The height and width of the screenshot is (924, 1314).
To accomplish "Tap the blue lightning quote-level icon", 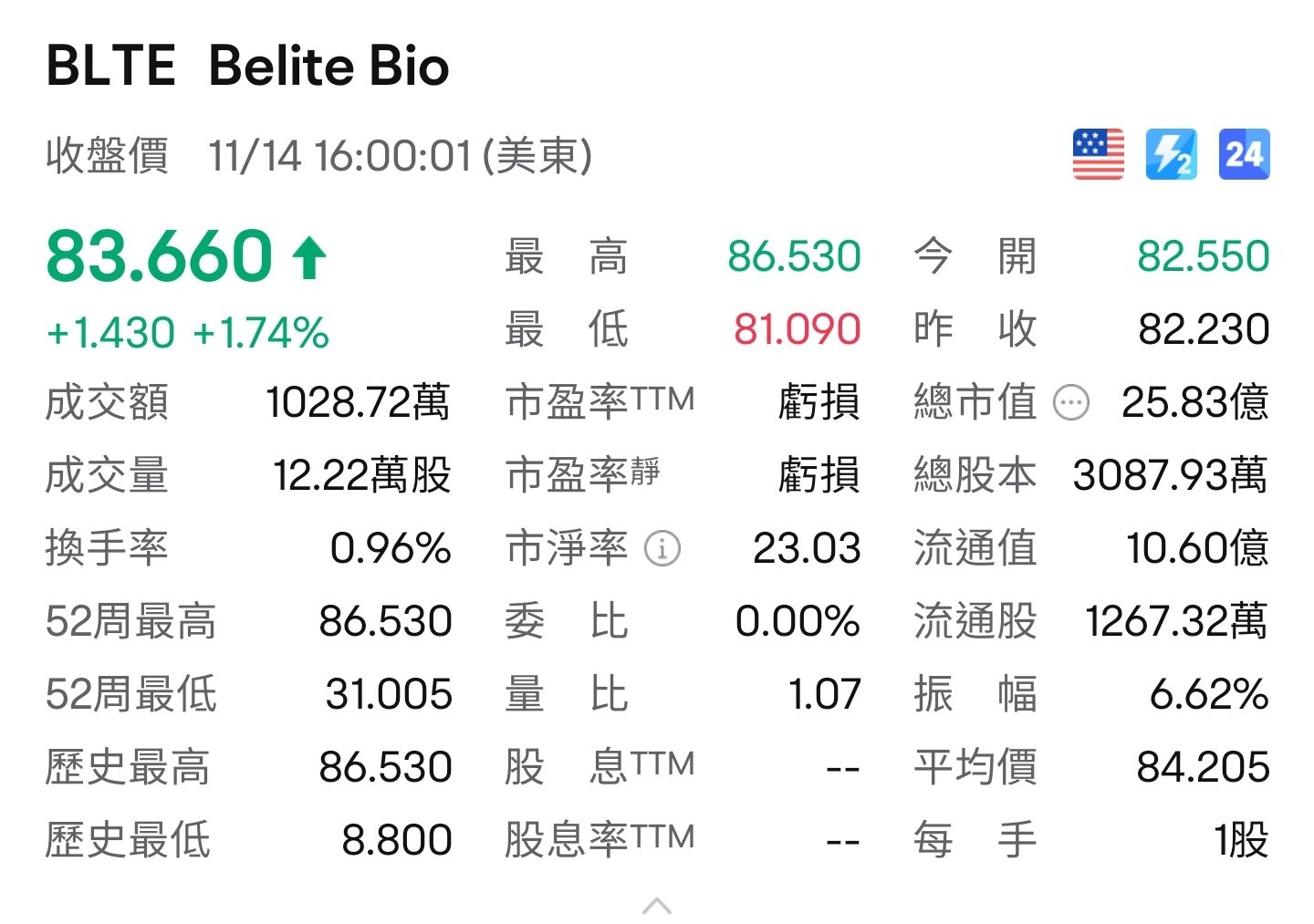I will point(1172,154).
